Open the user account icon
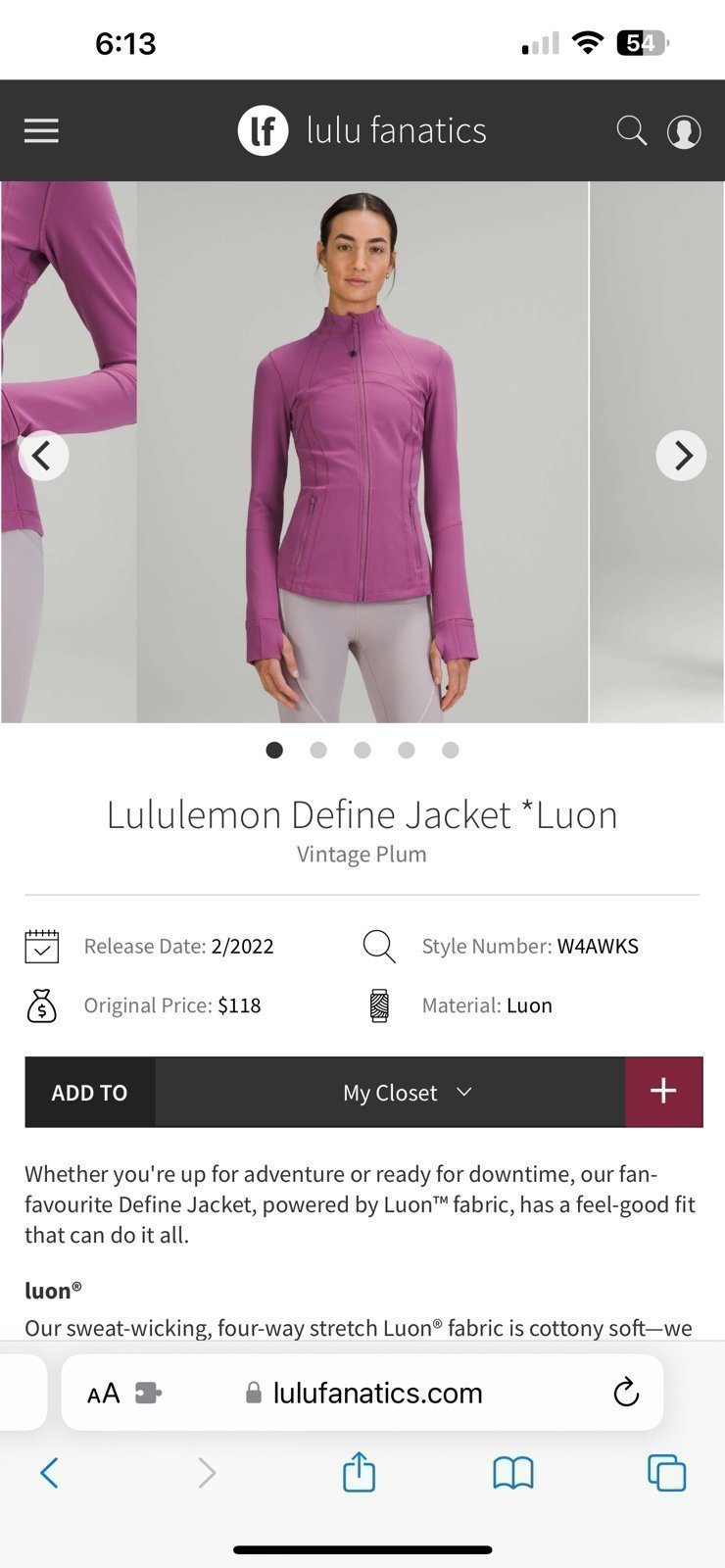Screen dimensions: 725x1568 684,131
